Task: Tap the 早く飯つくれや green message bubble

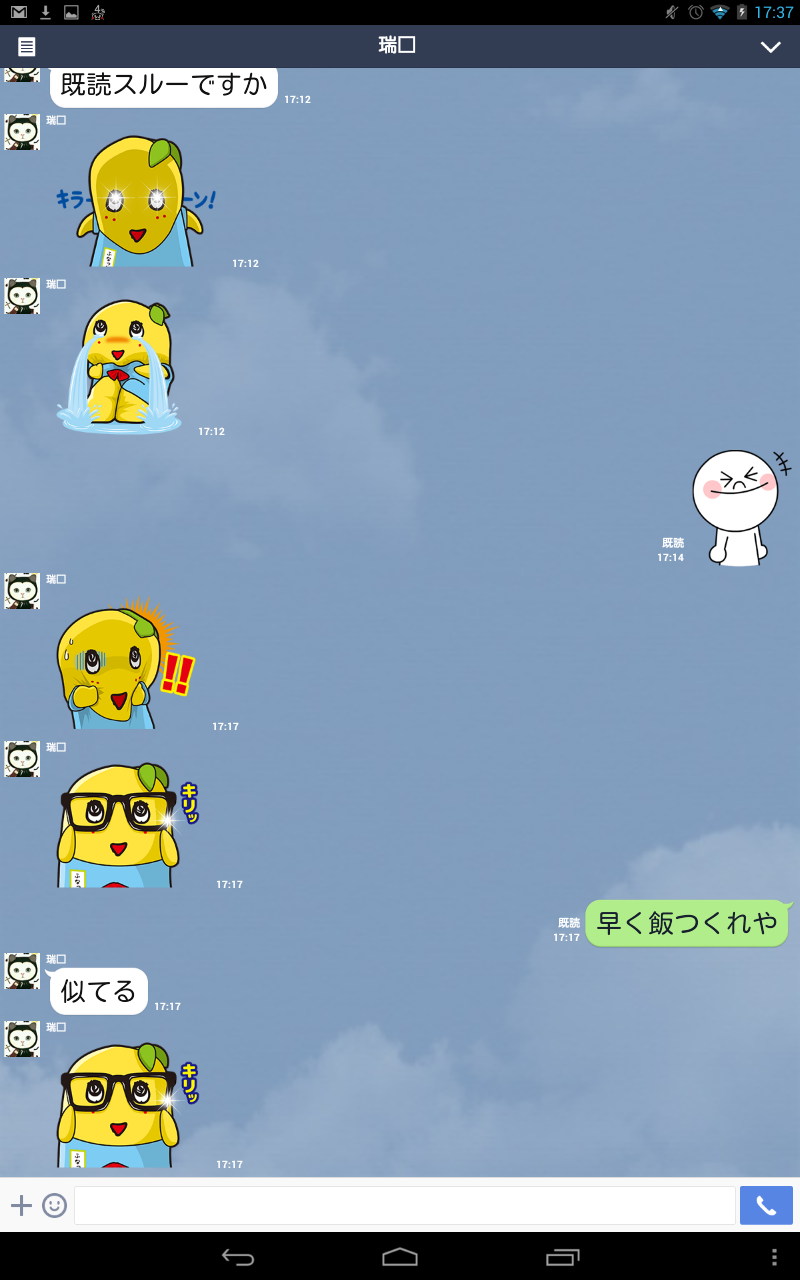Action: coord(687,924)
